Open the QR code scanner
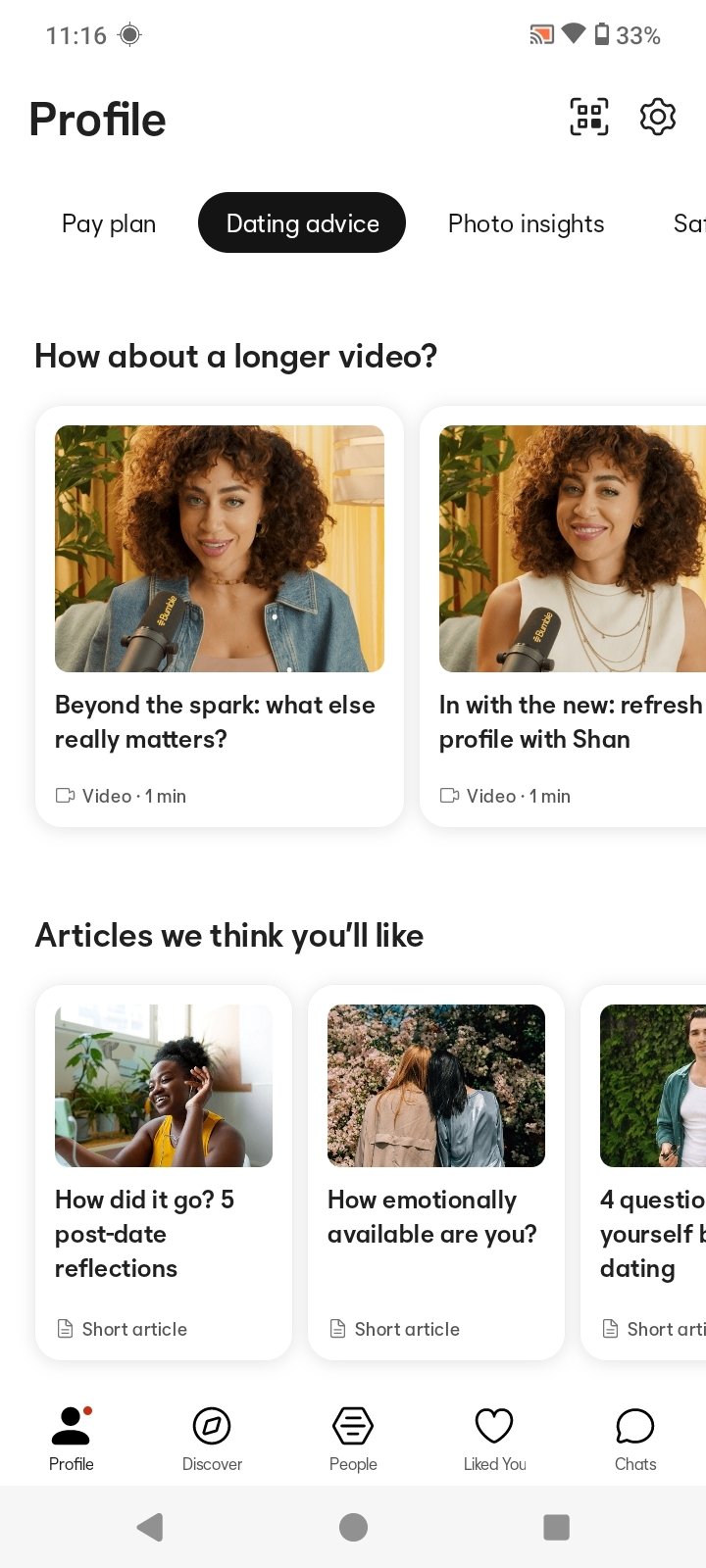 point(589,118)
